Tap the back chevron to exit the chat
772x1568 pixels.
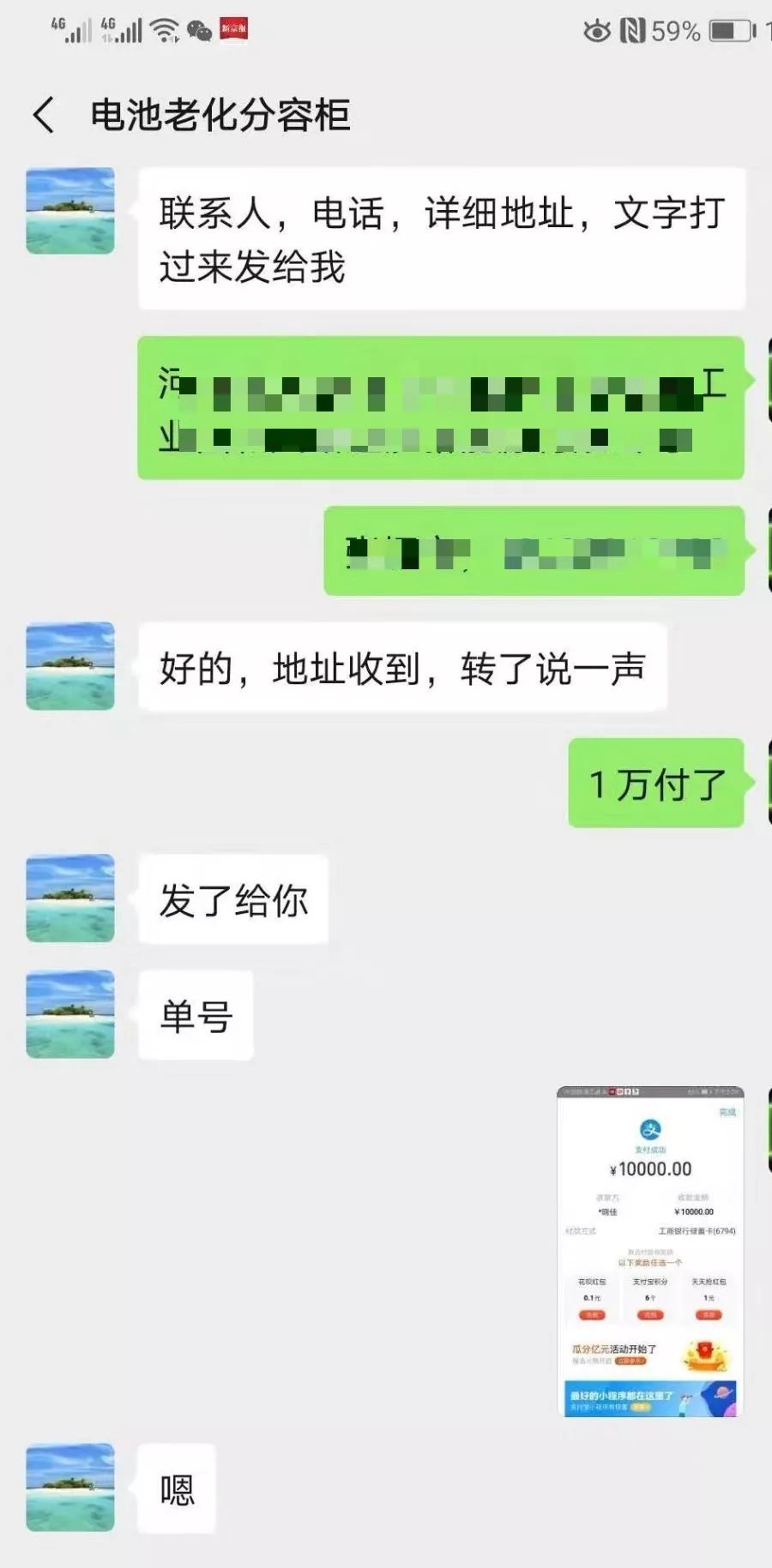point(43,112)
